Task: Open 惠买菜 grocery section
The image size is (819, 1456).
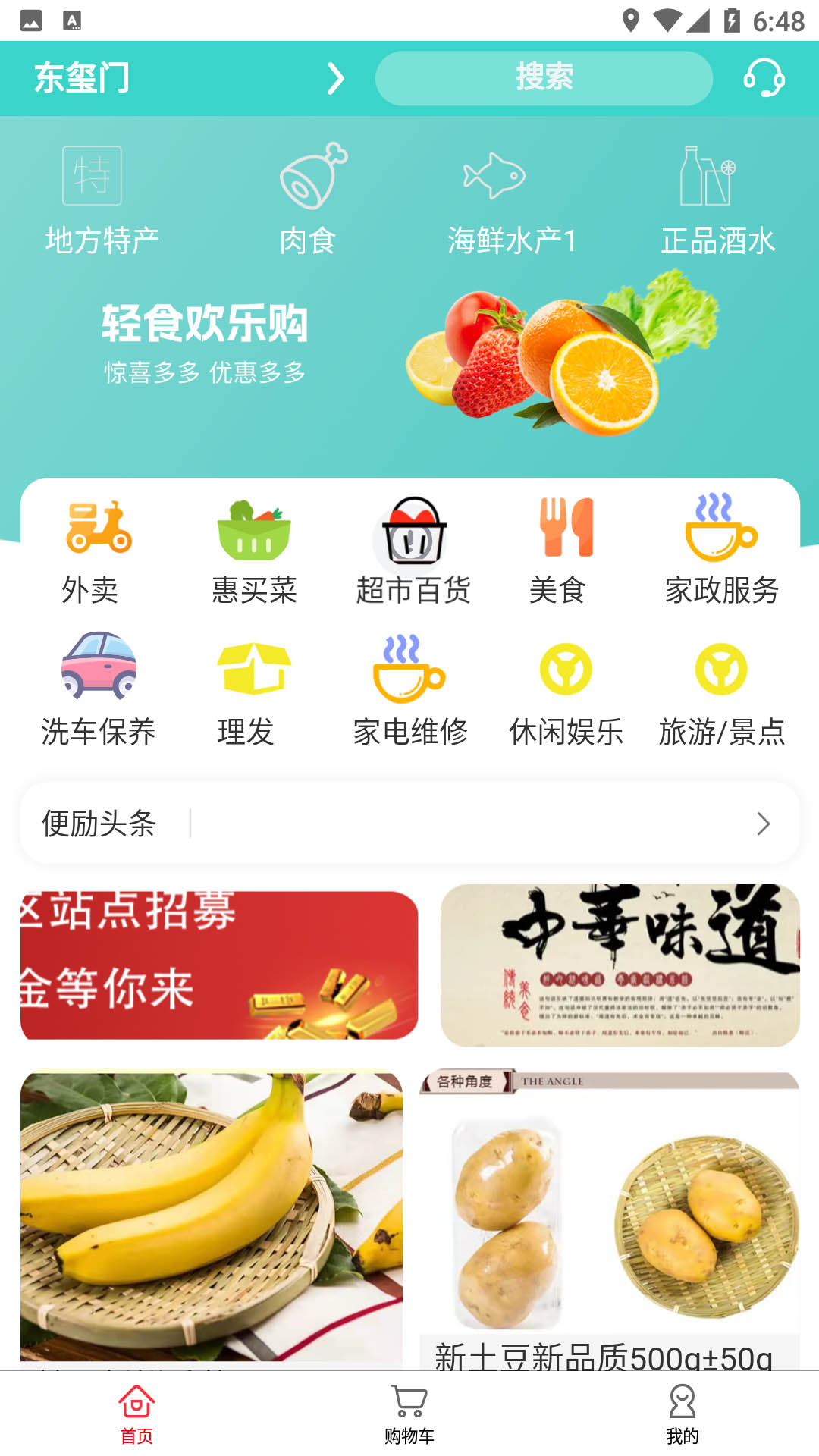Action: (x=254, y=550)
